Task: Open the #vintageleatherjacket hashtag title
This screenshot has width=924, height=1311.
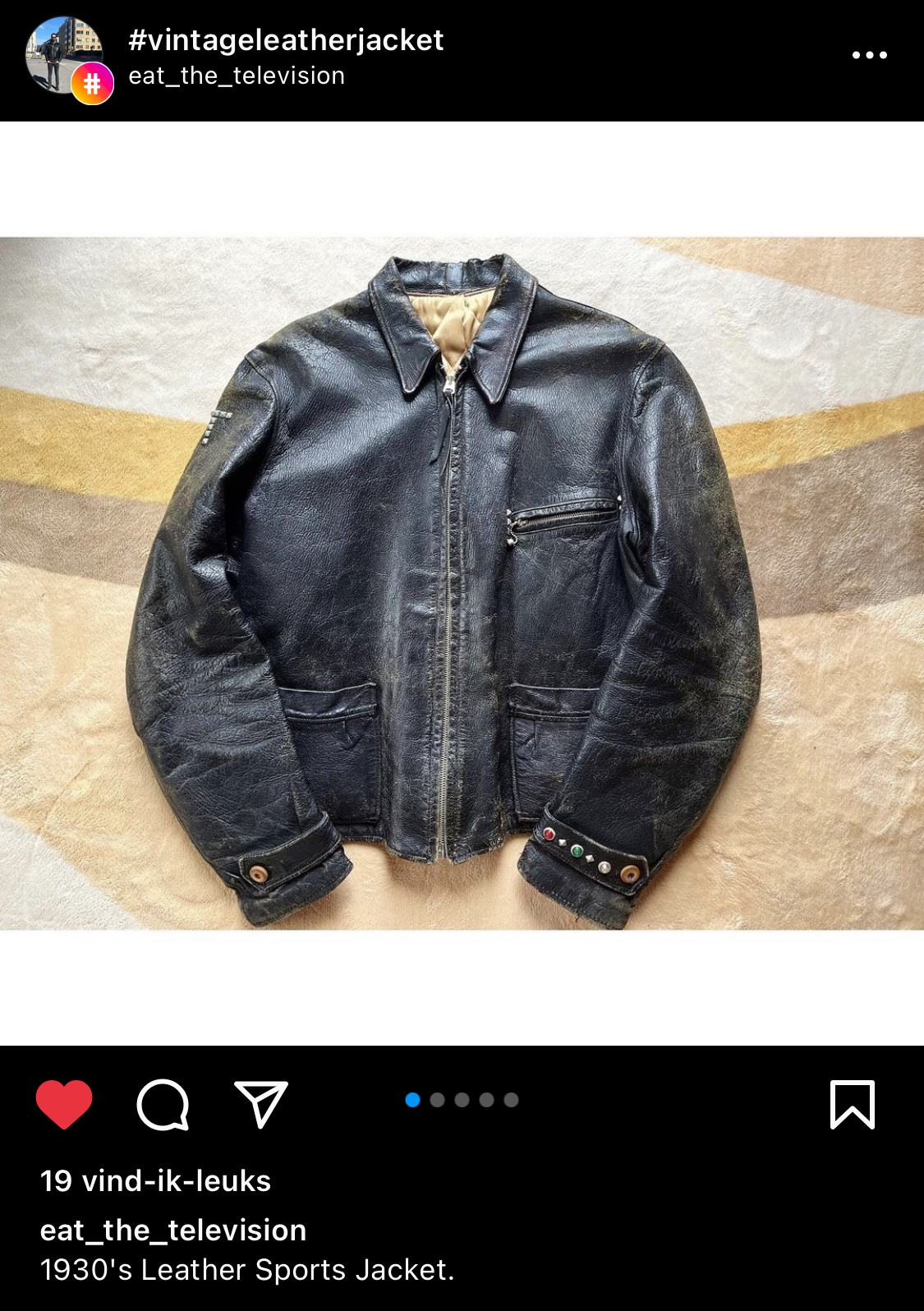Action: coord(286,39)
